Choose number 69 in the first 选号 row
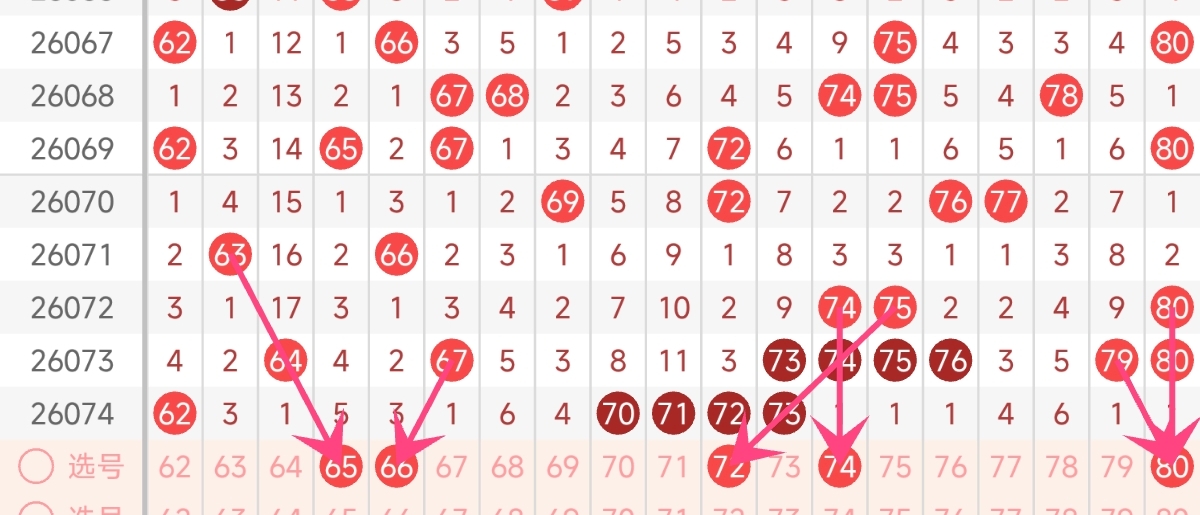Screen dimensions: 1200x515 (x=563, y=467)
